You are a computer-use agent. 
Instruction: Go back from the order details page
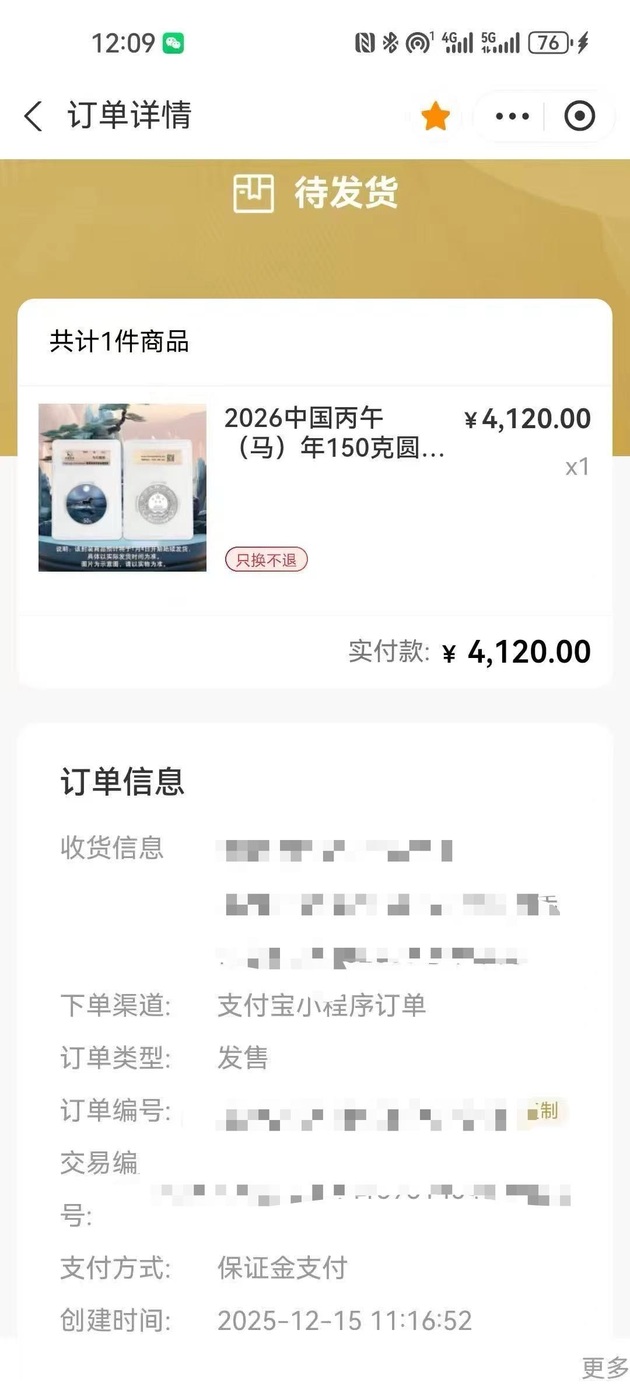point(33,116)
